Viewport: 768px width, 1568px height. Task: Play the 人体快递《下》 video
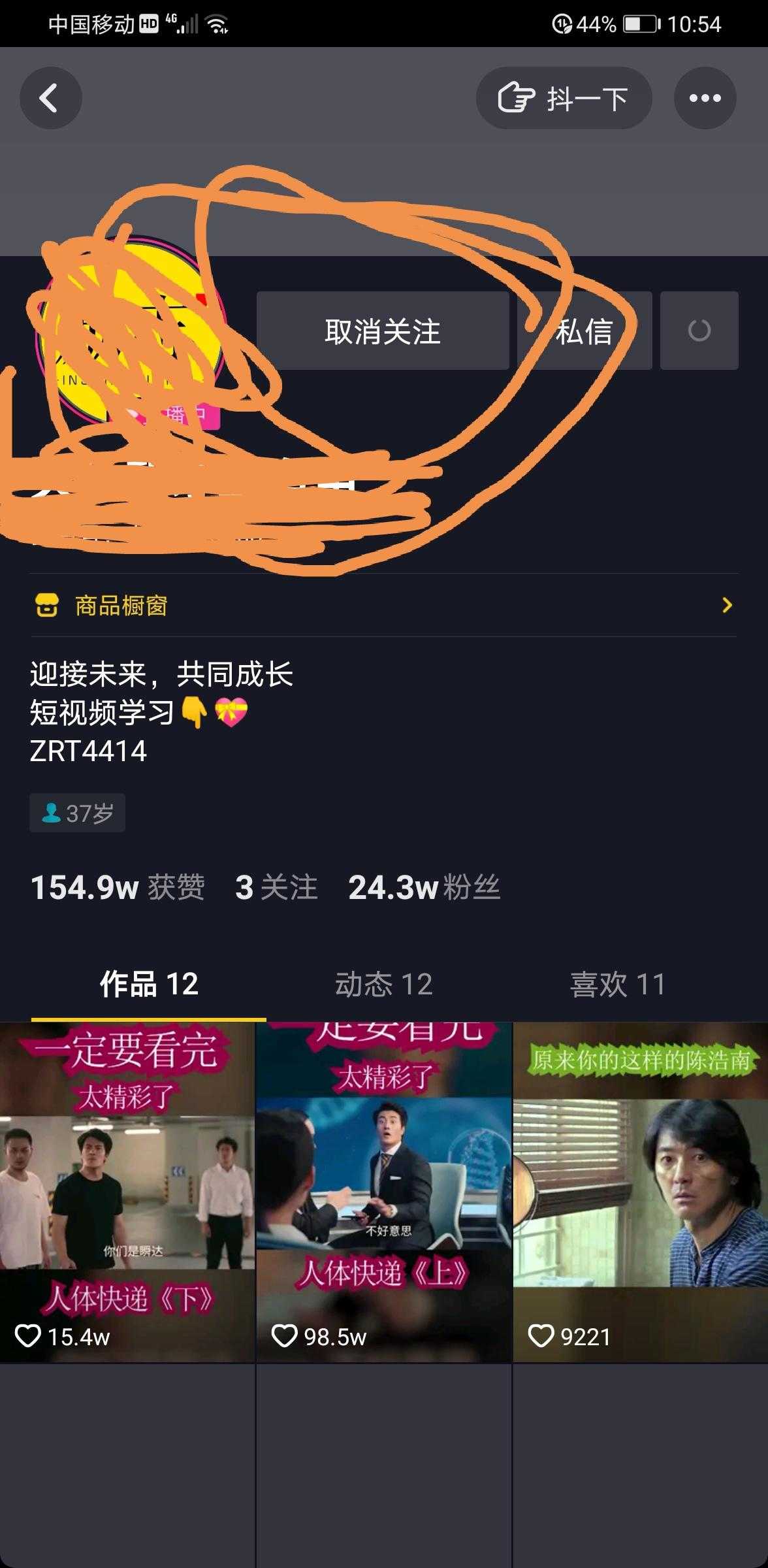point(127,1192)
